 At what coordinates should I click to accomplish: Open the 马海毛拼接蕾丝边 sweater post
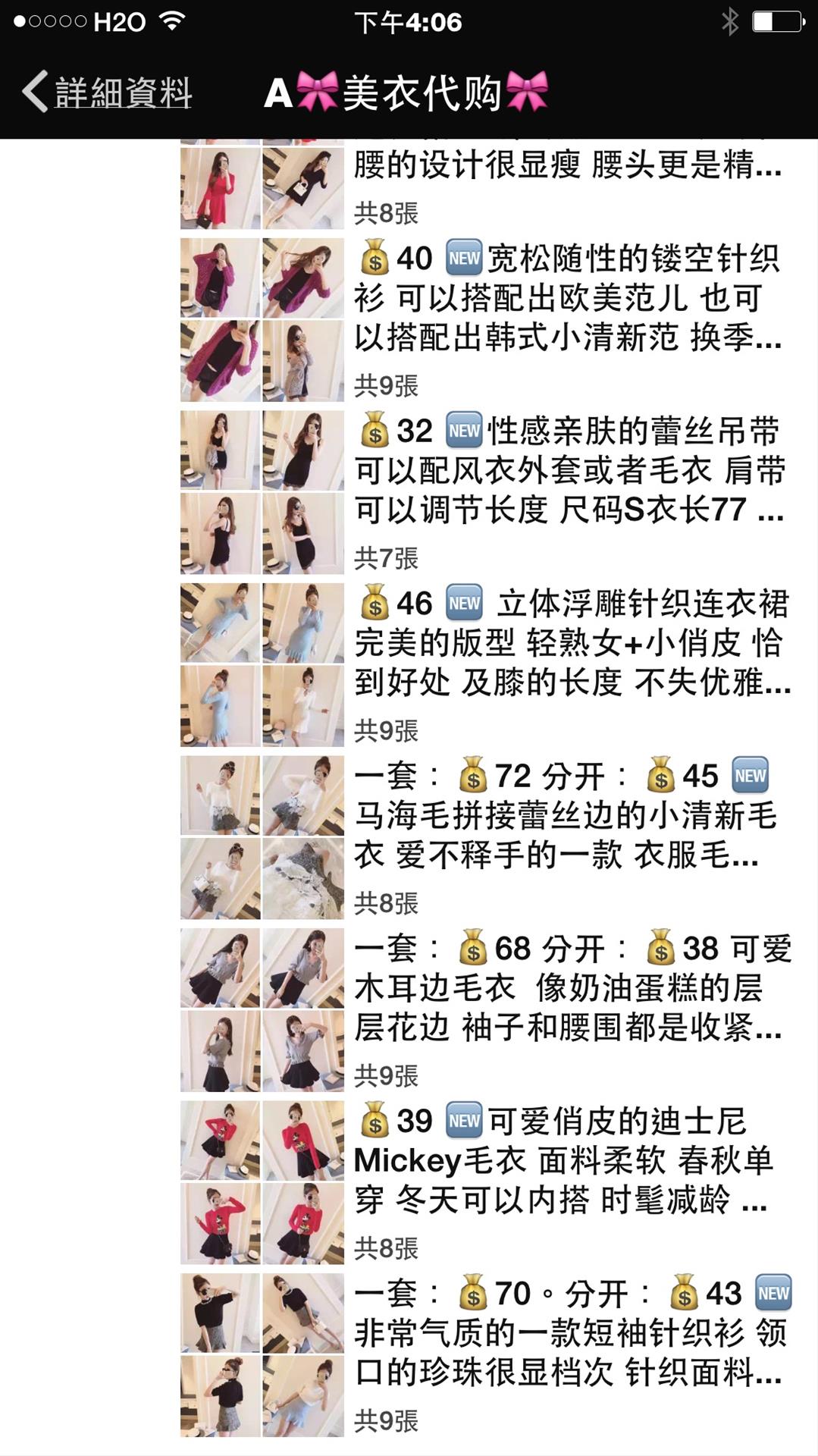pos(569,816)
